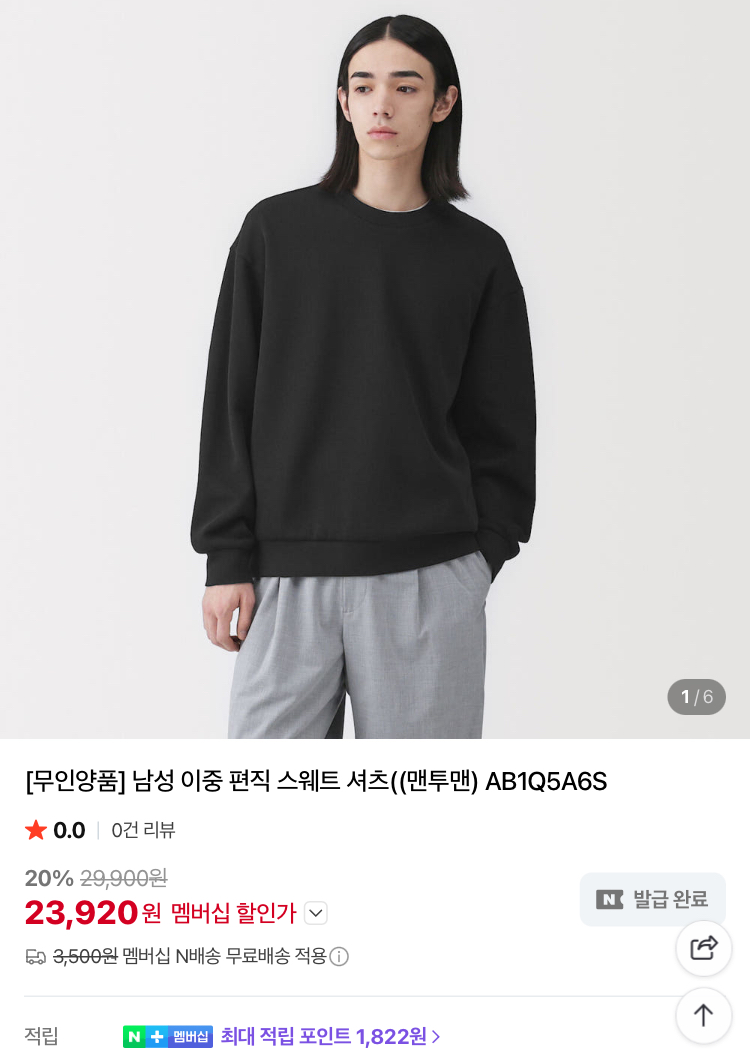Open the 최대 적립 포인트 1,822원 details
This screenshot has height=1061, width=750.
point(330,1036)
